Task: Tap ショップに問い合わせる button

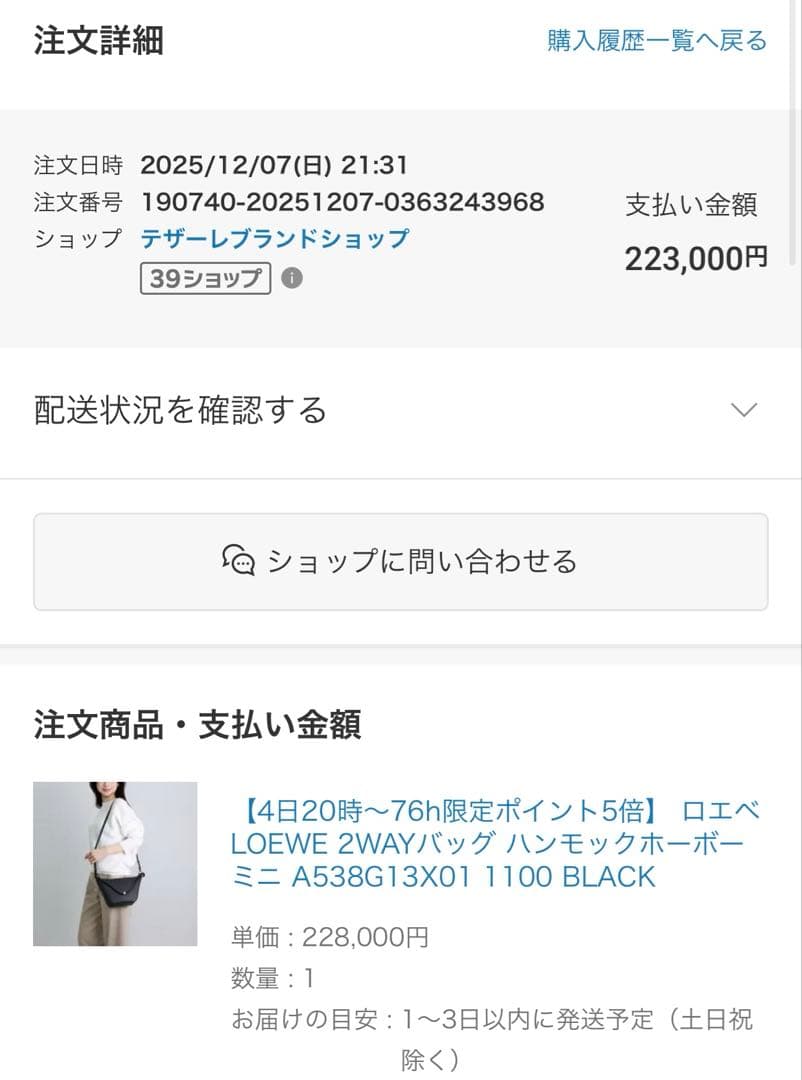Action: click(x=400, y=561)
